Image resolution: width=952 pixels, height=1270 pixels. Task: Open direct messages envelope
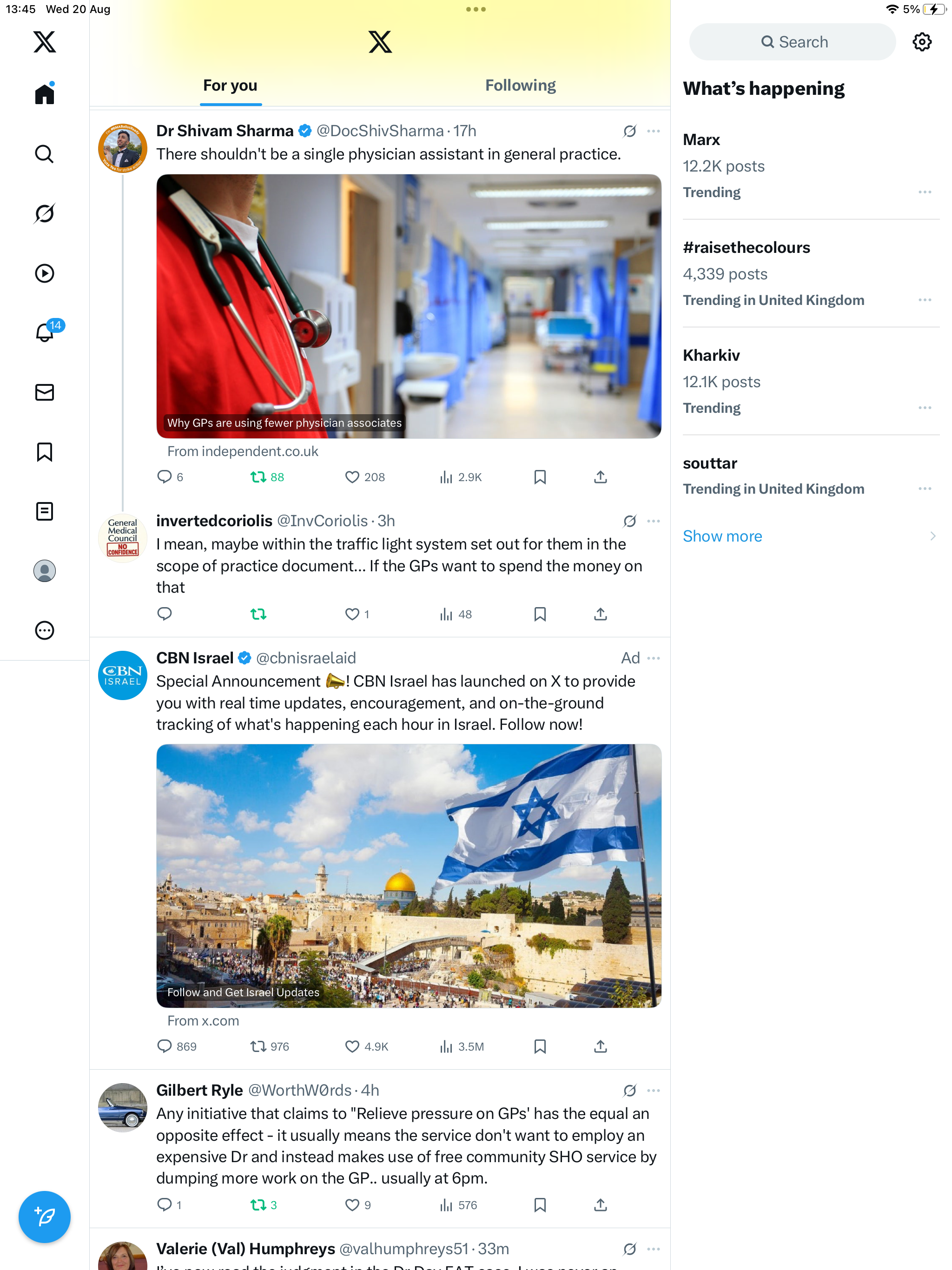[45, 392]
